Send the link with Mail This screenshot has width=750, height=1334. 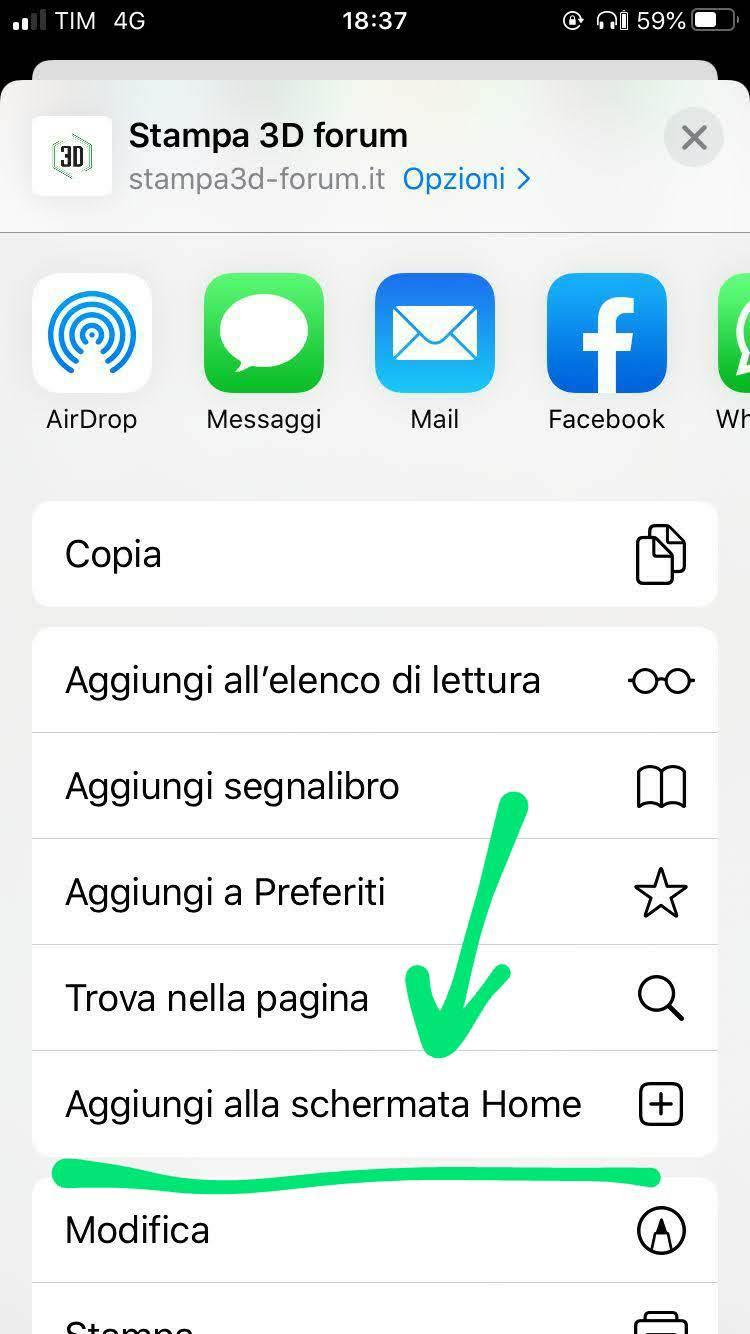(435, 333)
